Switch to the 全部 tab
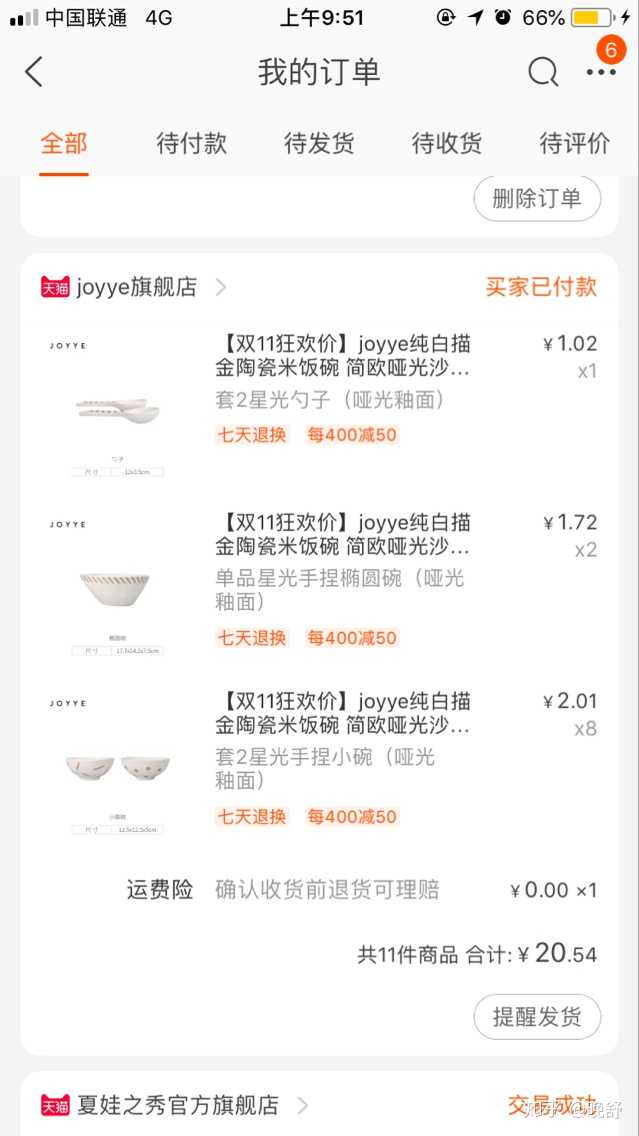The image size is (639, 1136). (x=64, y=144)
